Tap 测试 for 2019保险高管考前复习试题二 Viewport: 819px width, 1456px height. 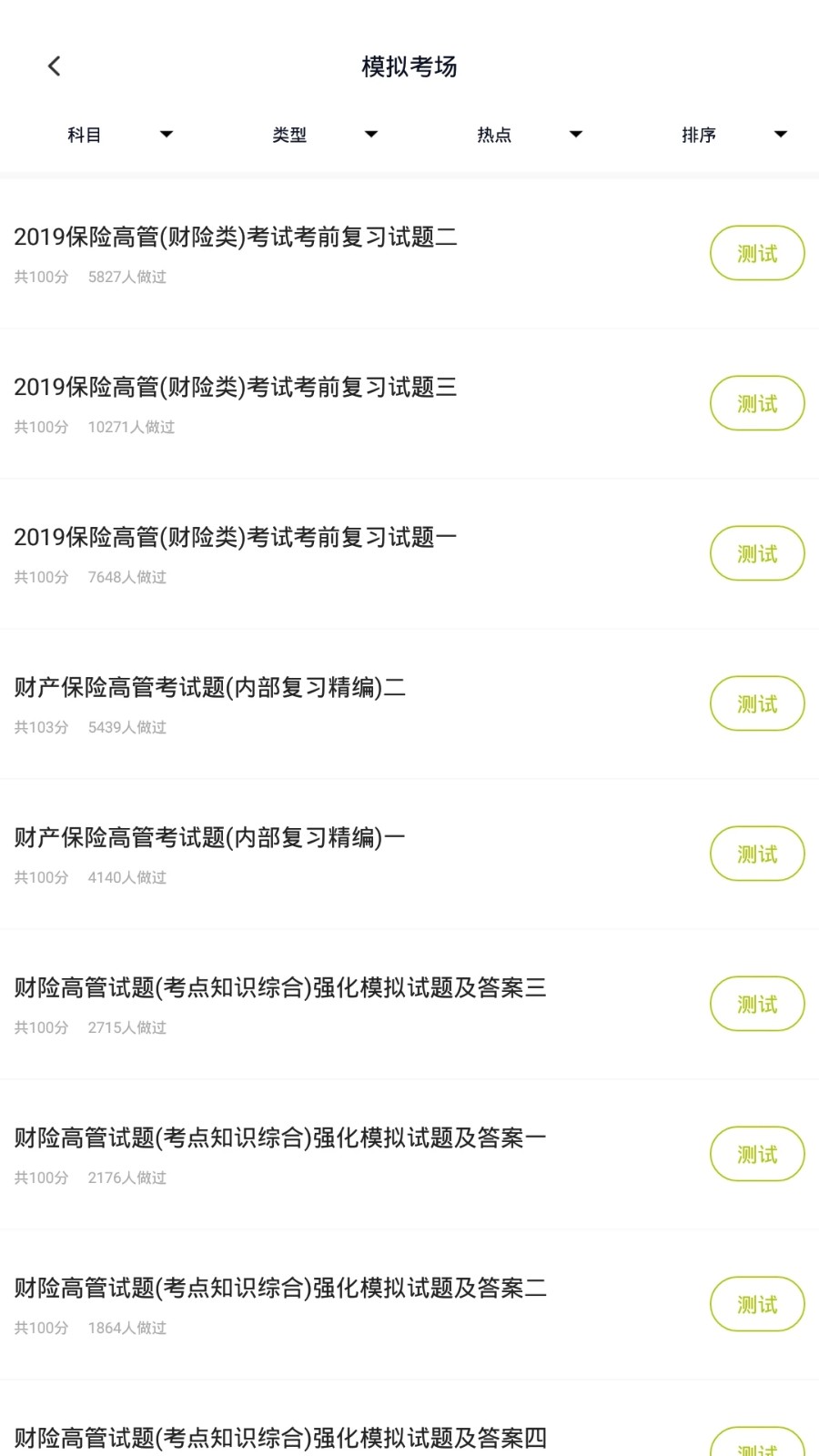point(757,253)
